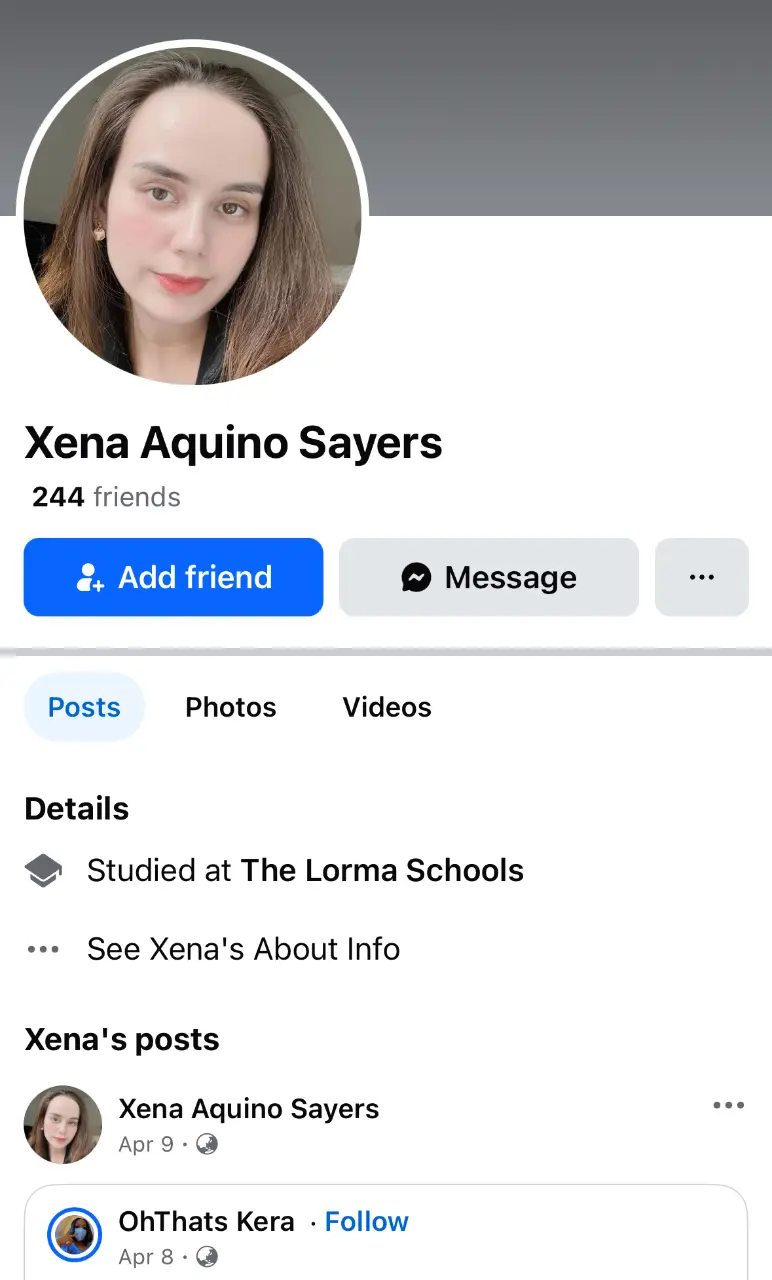This screenshot has width=772, height=1280.
Task: Open the profile's more options button
Action: click(701, 577)
